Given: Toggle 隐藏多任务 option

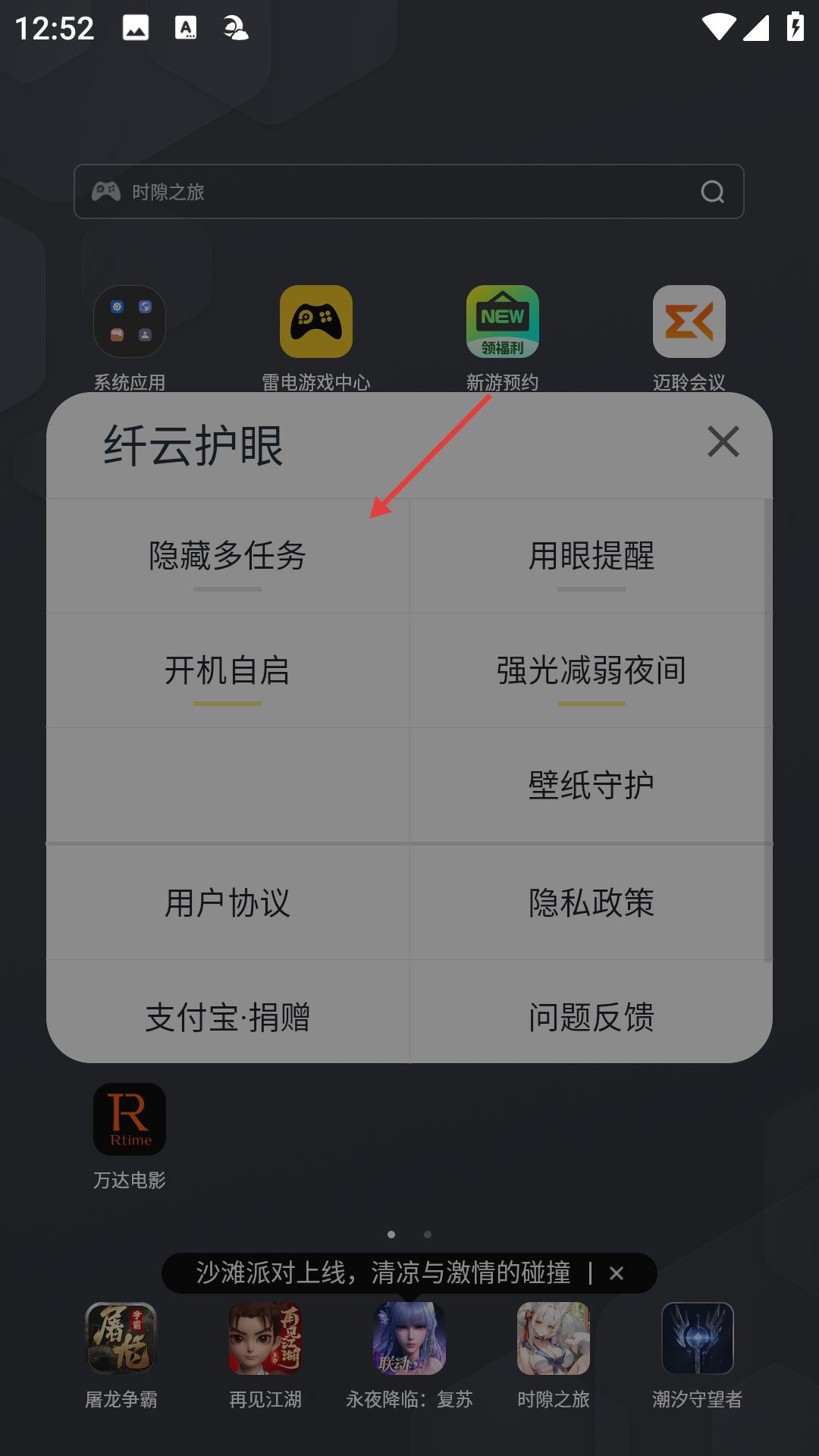Looking at the screenshot, I should tap(227, 556).
